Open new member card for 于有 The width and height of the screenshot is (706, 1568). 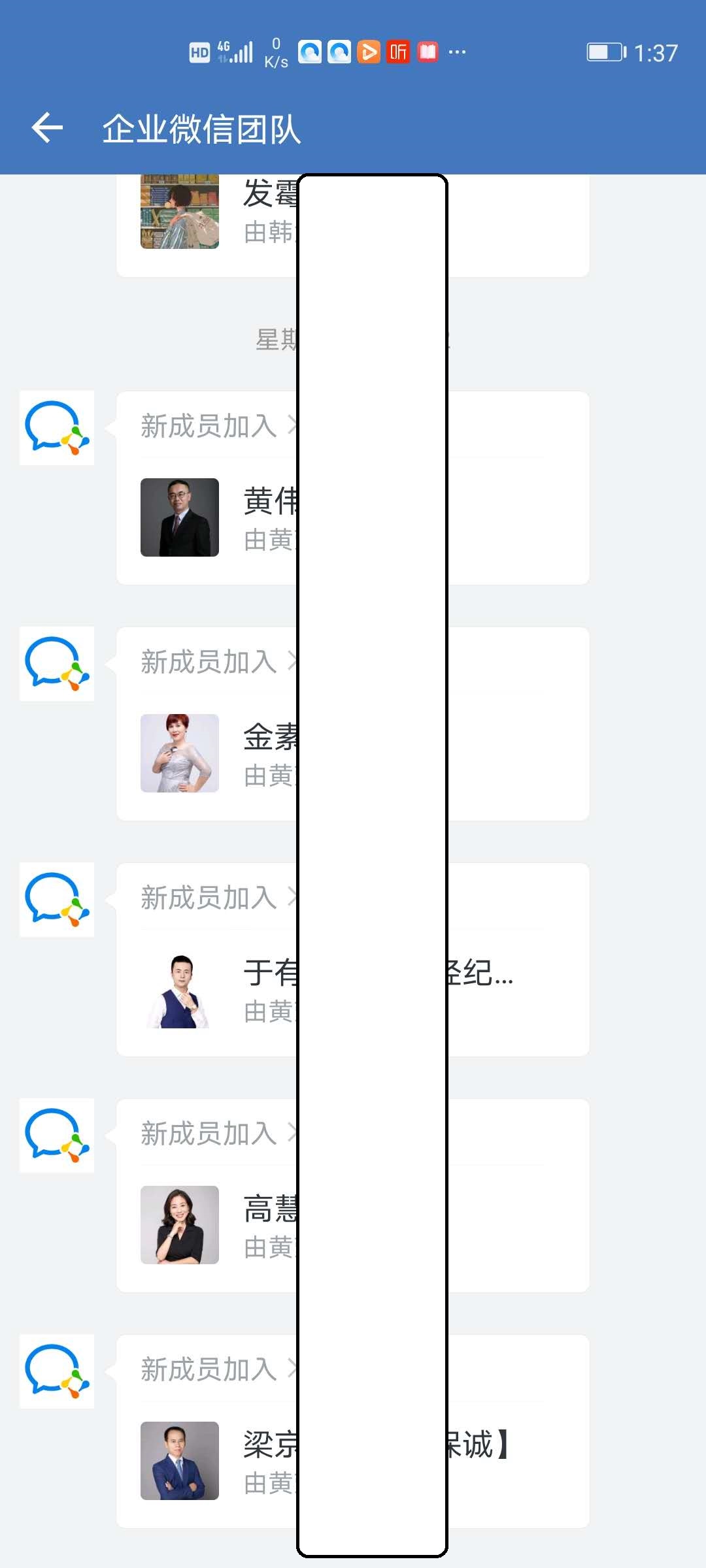[353, 959]
